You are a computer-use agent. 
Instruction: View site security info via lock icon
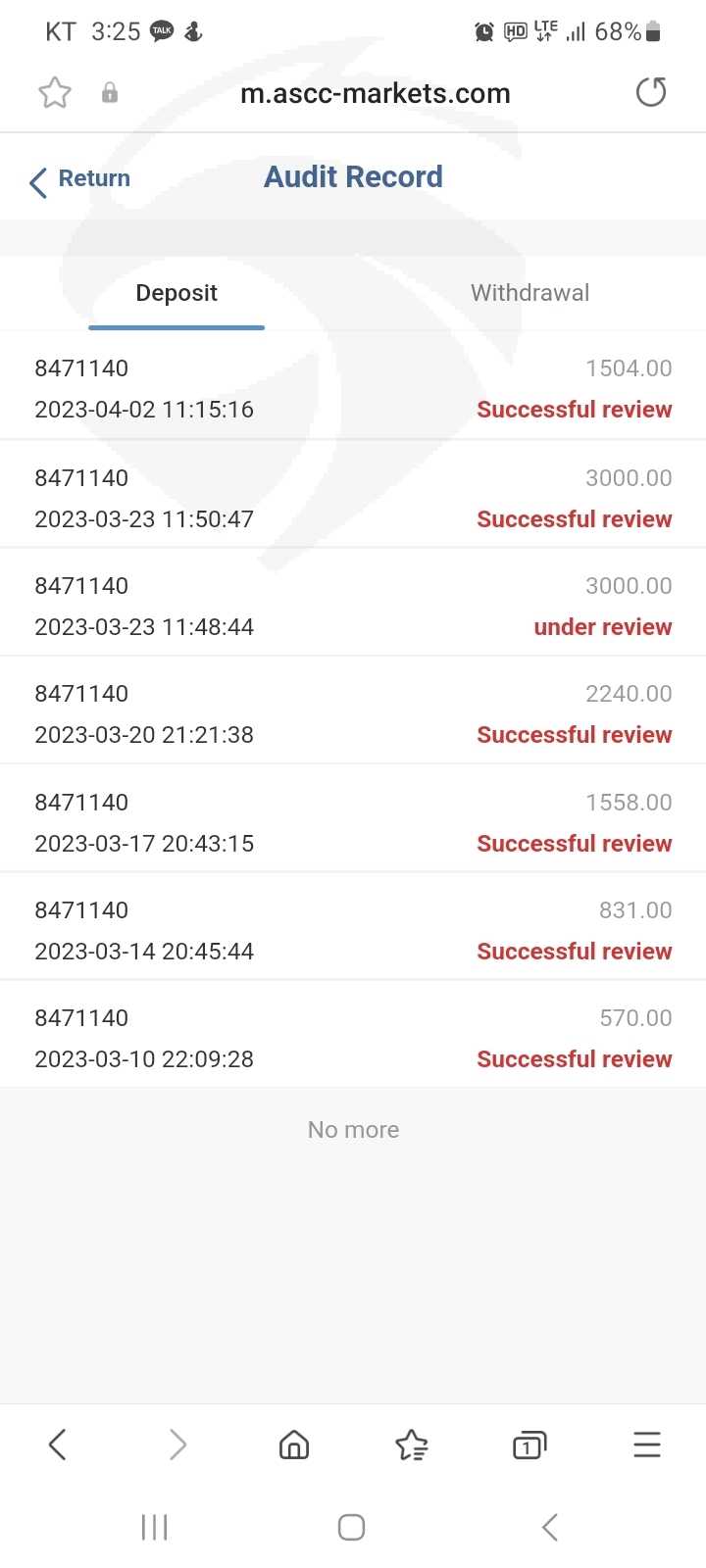pos(110,93)
